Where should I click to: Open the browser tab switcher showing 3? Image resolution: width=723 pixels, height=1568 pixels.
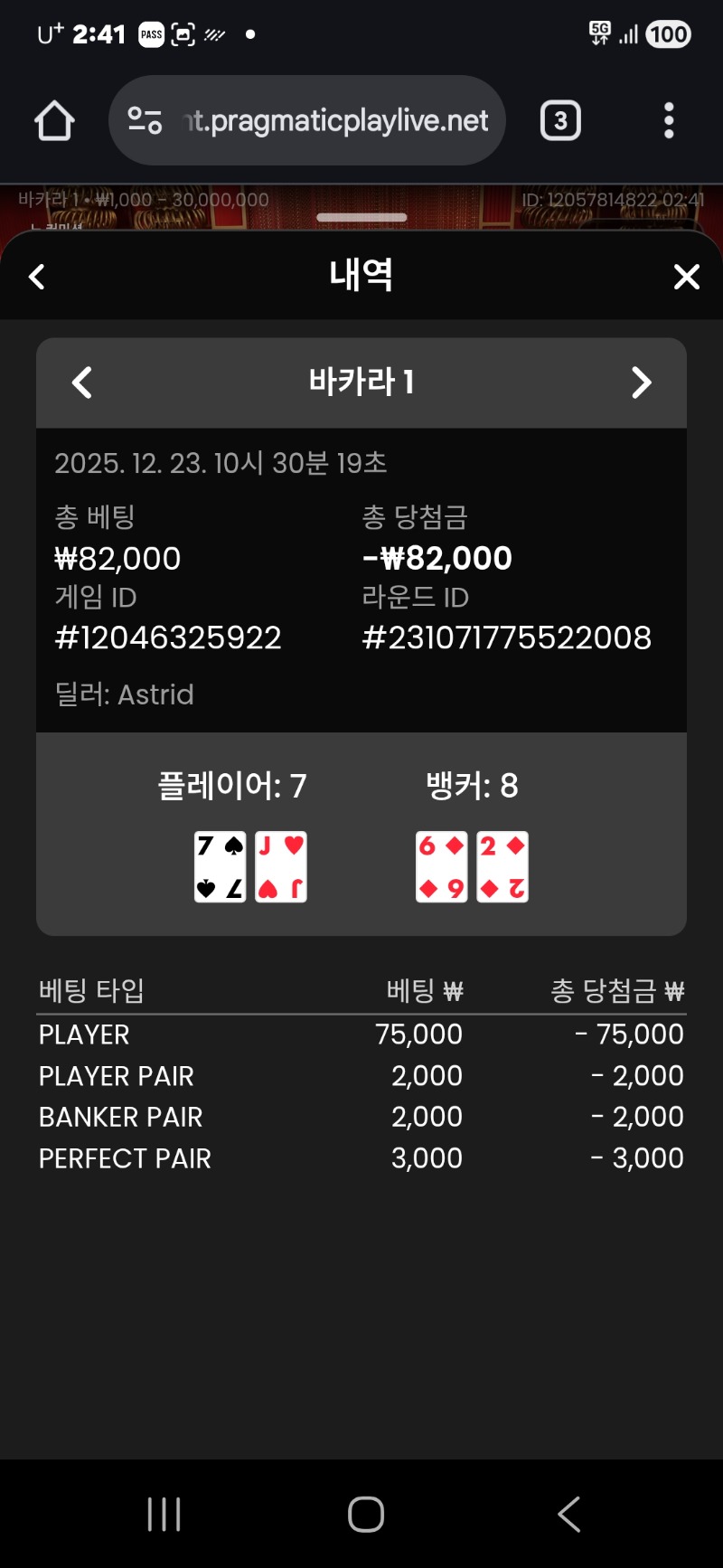560,120
